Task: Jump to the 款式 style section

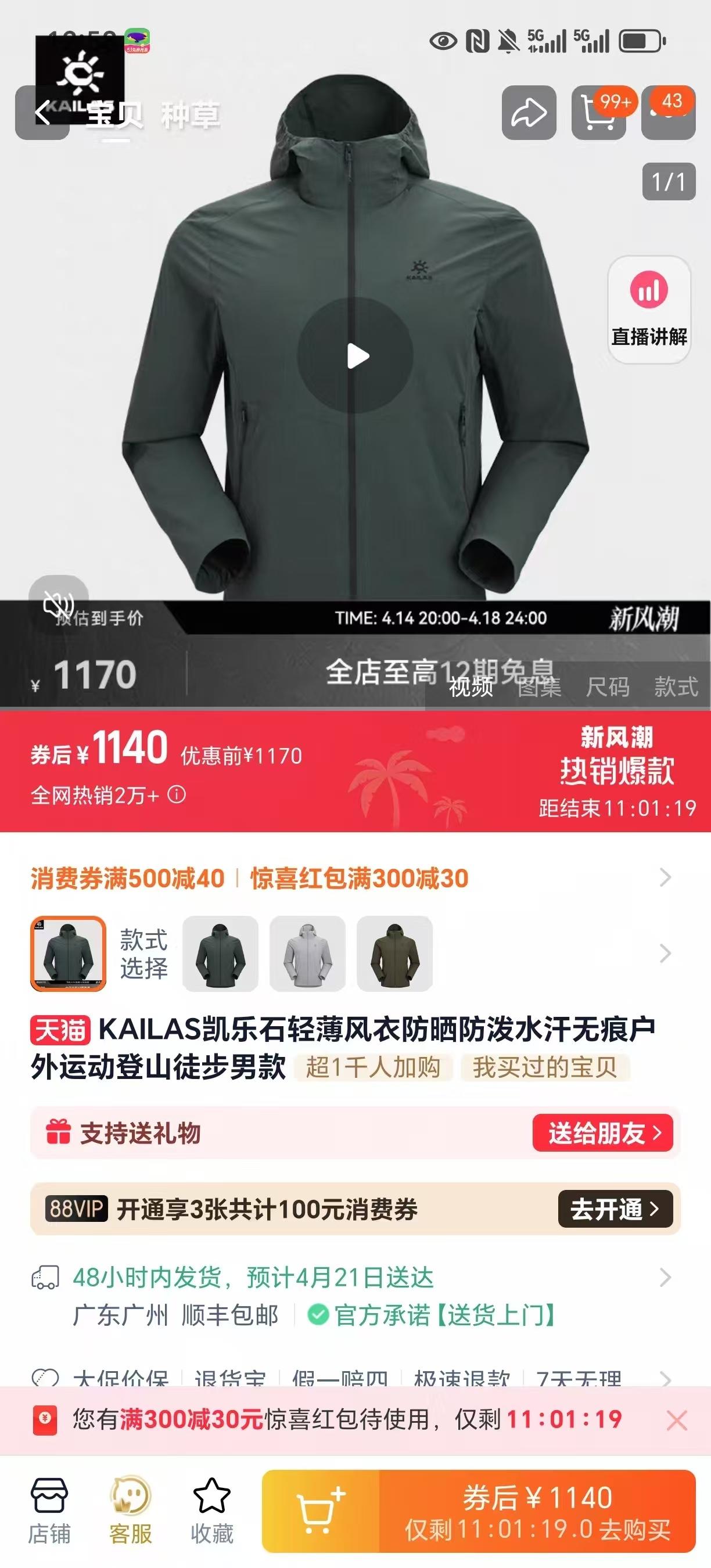Action: (x=676, y=687)
